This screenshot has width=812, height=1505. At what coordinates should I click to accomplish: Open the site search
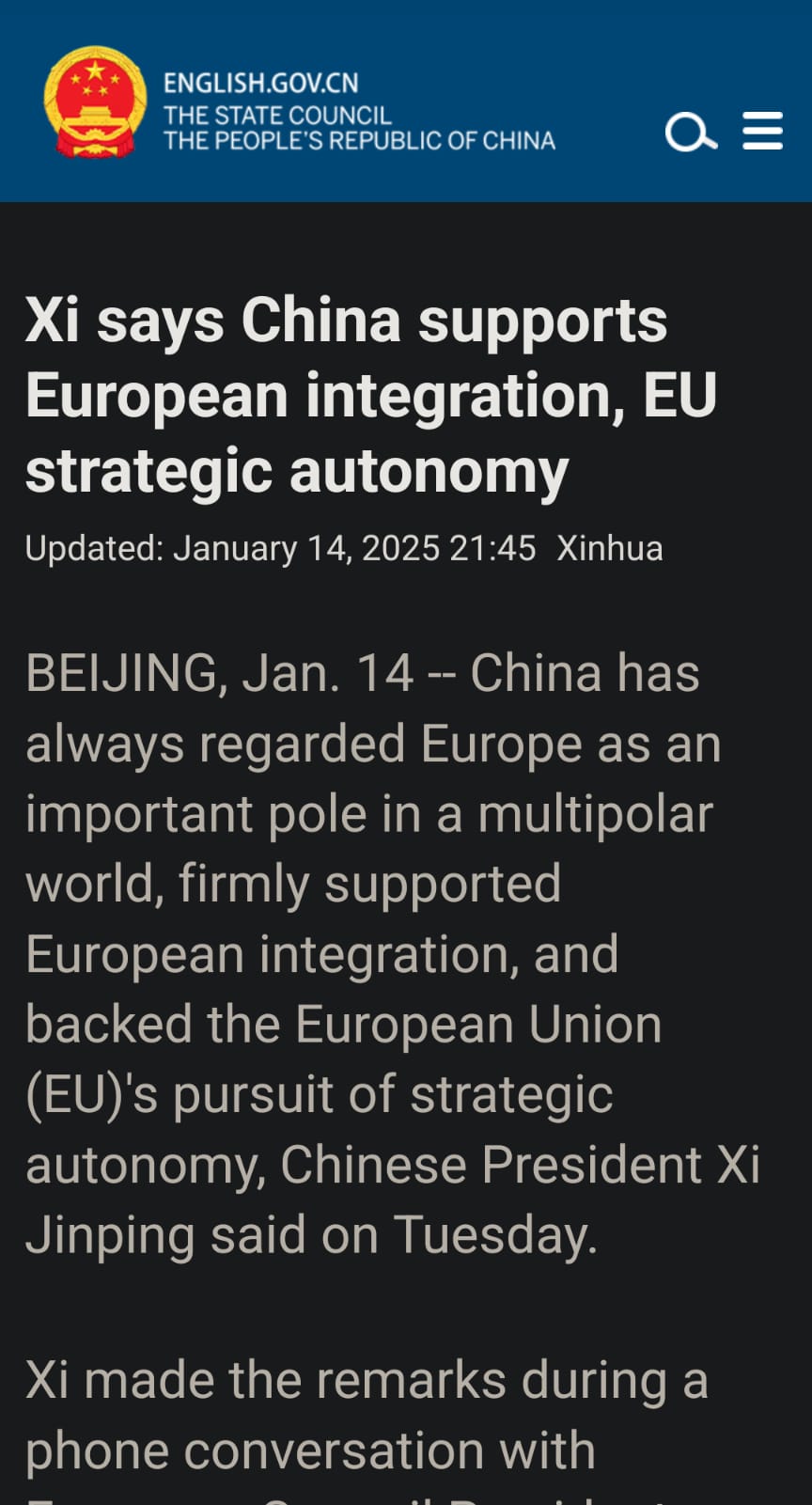[691, 132]
